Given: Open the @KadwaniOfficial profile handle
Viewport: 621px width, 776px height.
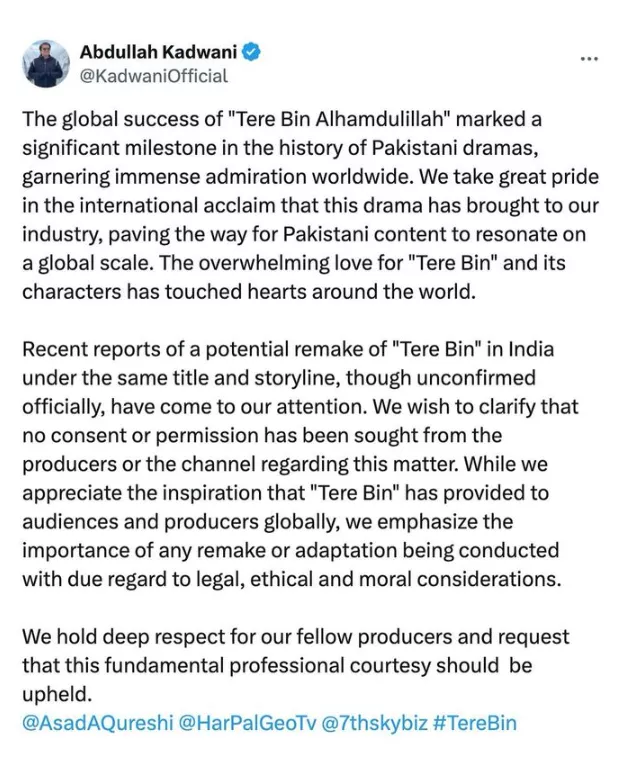Looking at the screenshot, I should pyautogui.click(x=153, y=75).
